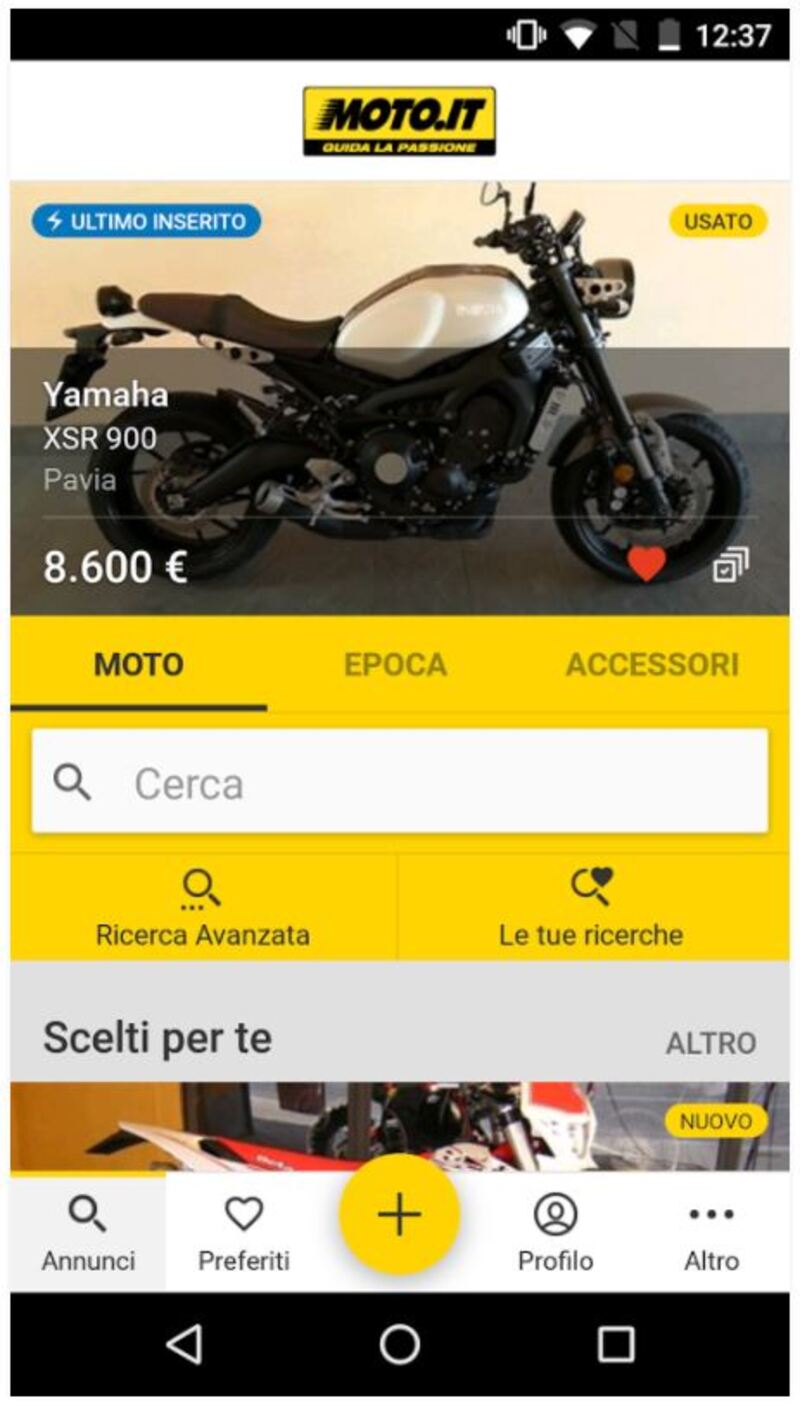Open the photo gallery icon on the Yamaha listing
The image size is (800, 1405).
click(730, 566)
